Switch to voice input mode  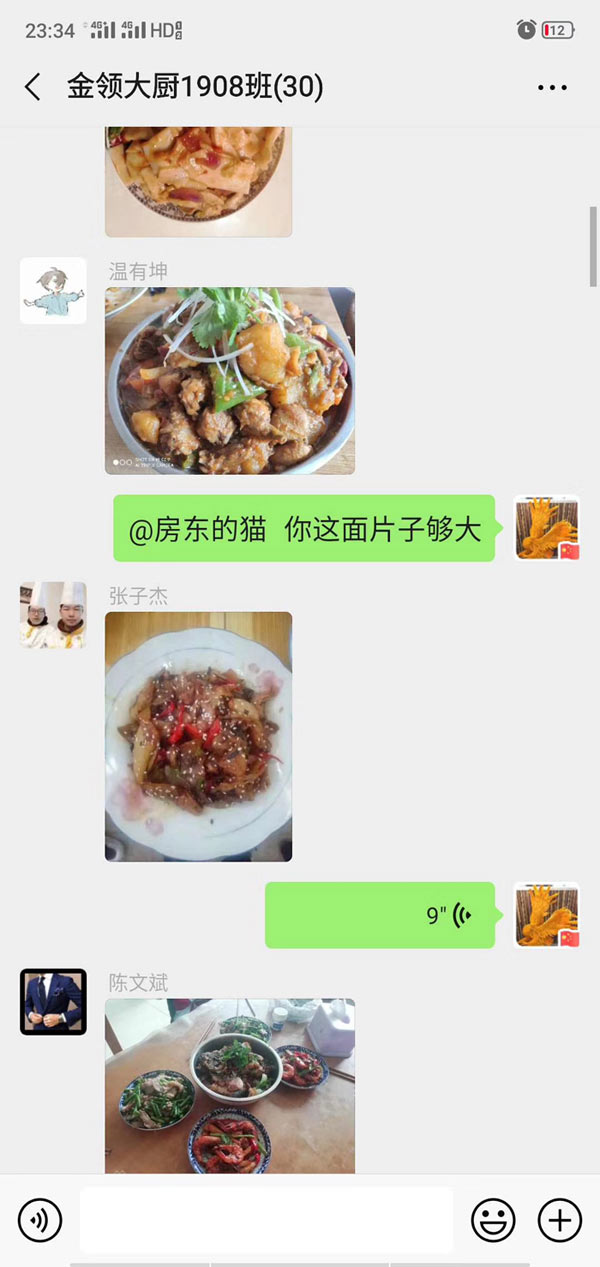click(40, 1220)
